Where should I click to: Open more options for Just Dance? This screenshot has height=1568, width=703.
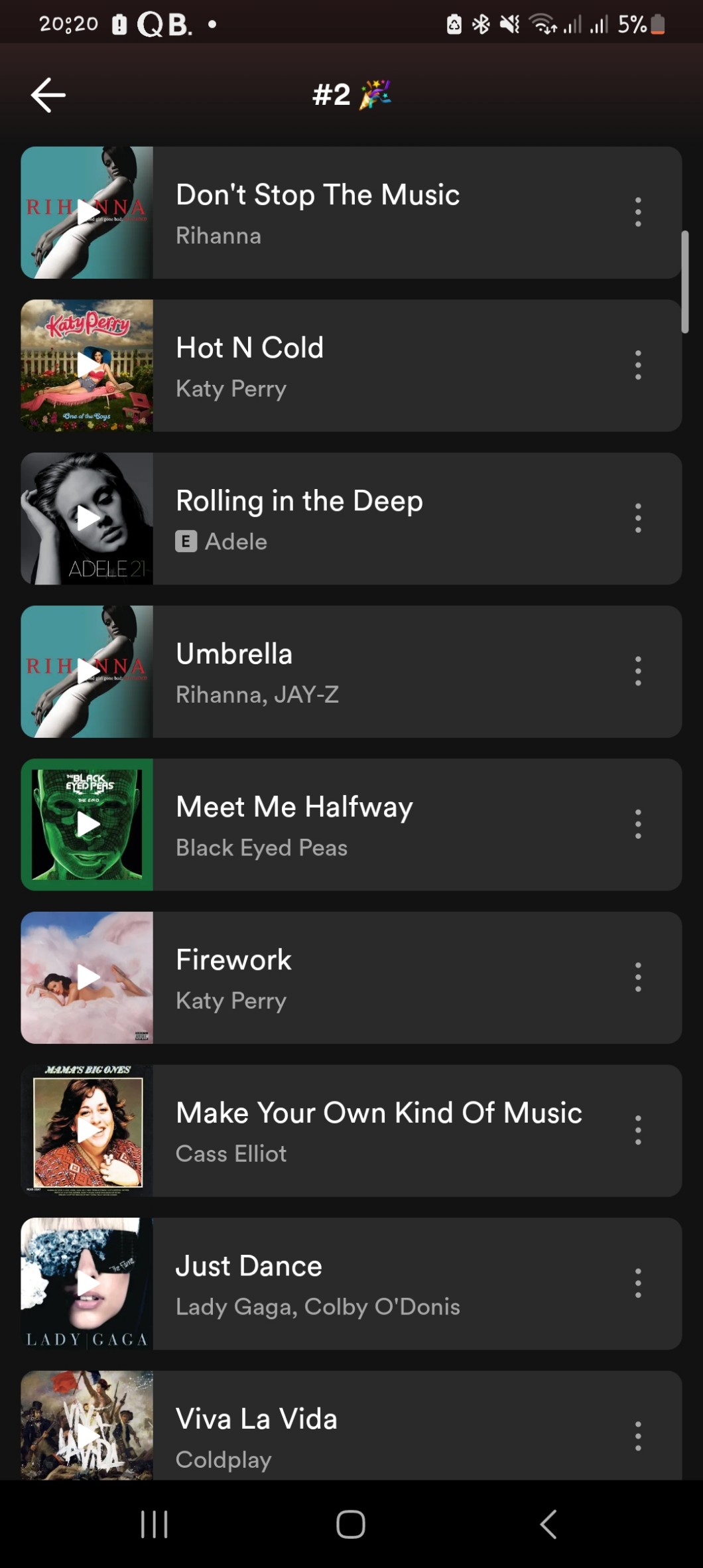pos(638,1283)
